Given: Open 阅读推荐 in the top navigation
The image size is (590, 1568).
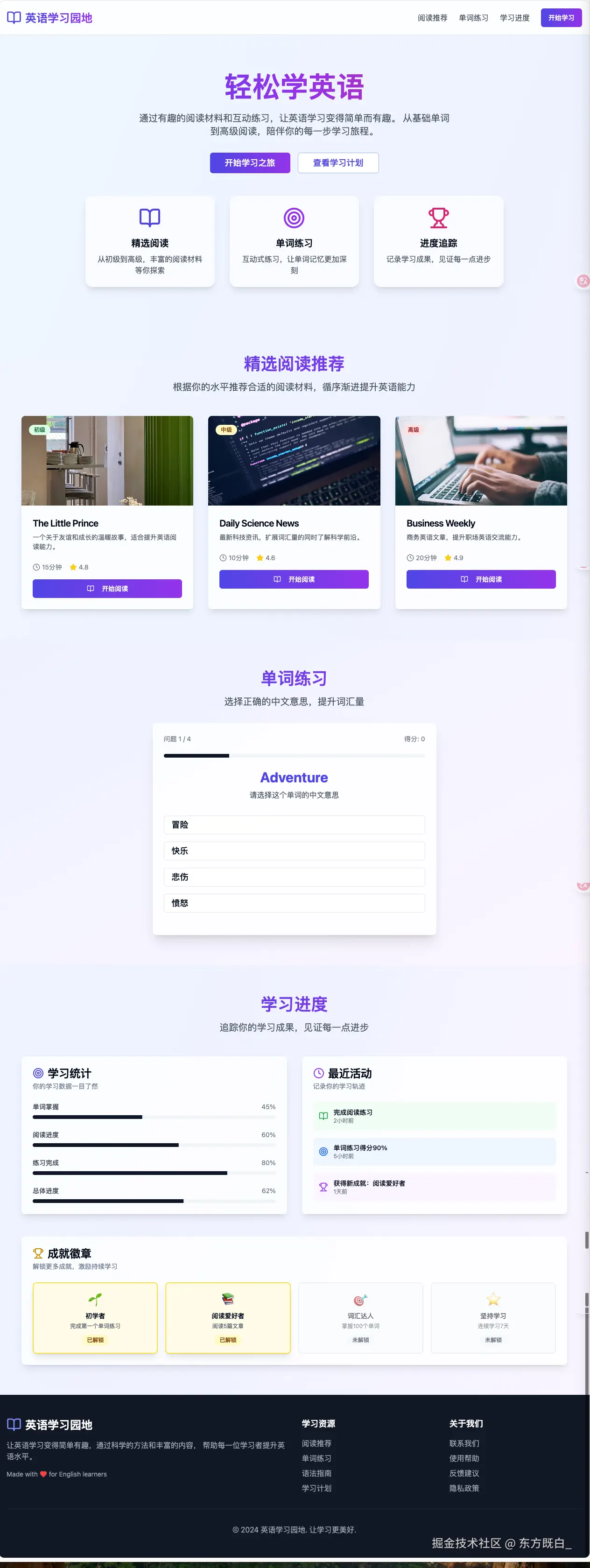Looking at the screenshot, I should click(x=432, y=18).
